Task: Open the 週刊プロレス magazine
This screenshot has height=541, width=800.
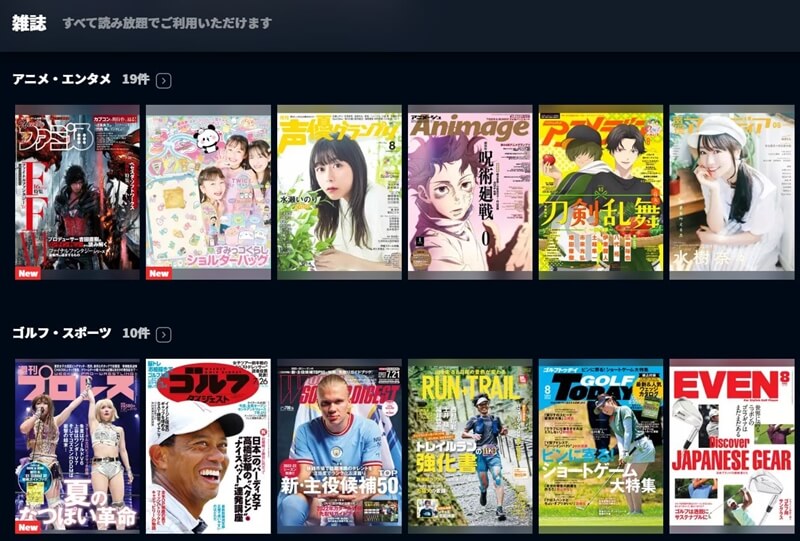Action: coord(77,446)
